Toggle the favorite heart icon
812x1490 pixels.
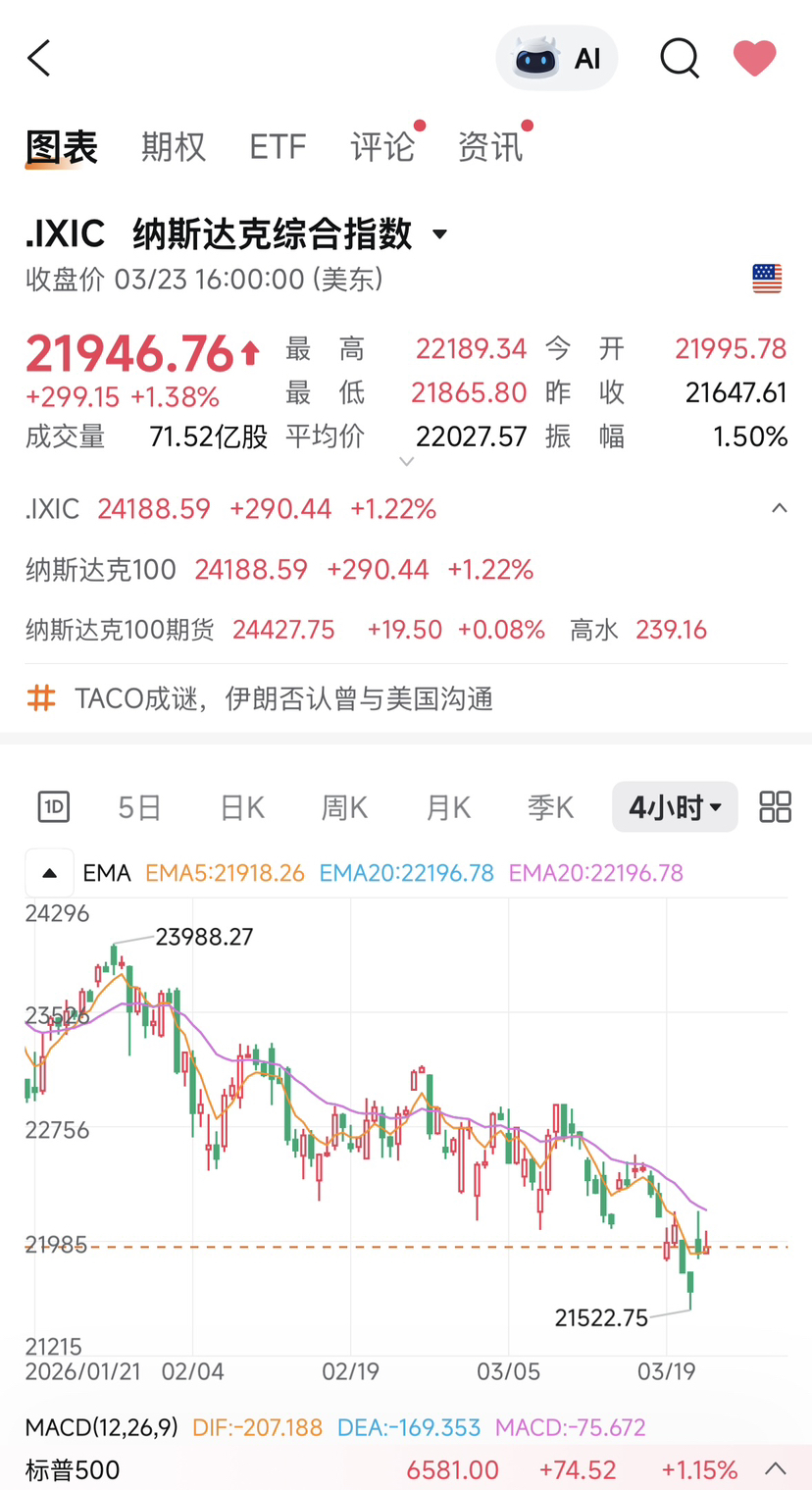coord(754,59)
